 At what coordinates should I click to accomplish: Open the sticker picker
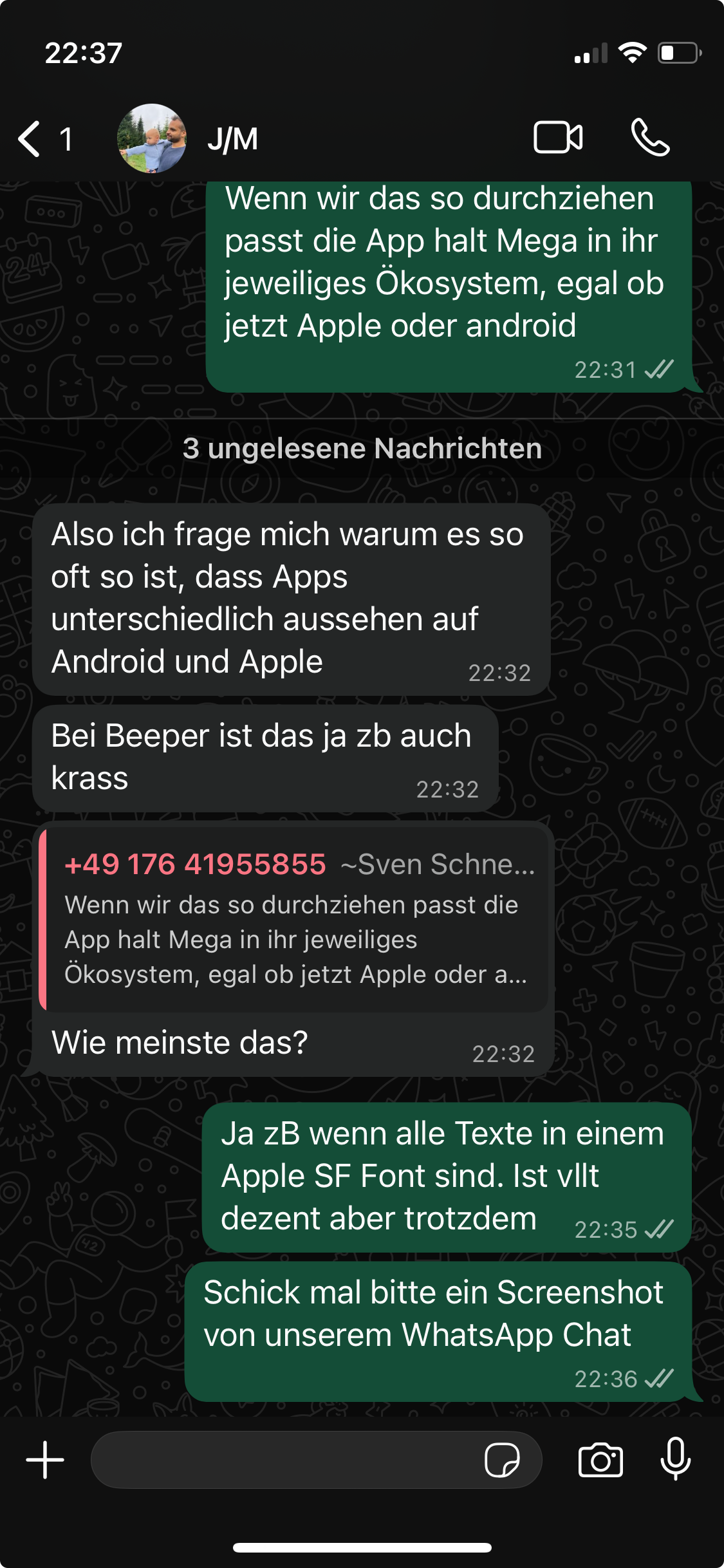(502, 1460)
